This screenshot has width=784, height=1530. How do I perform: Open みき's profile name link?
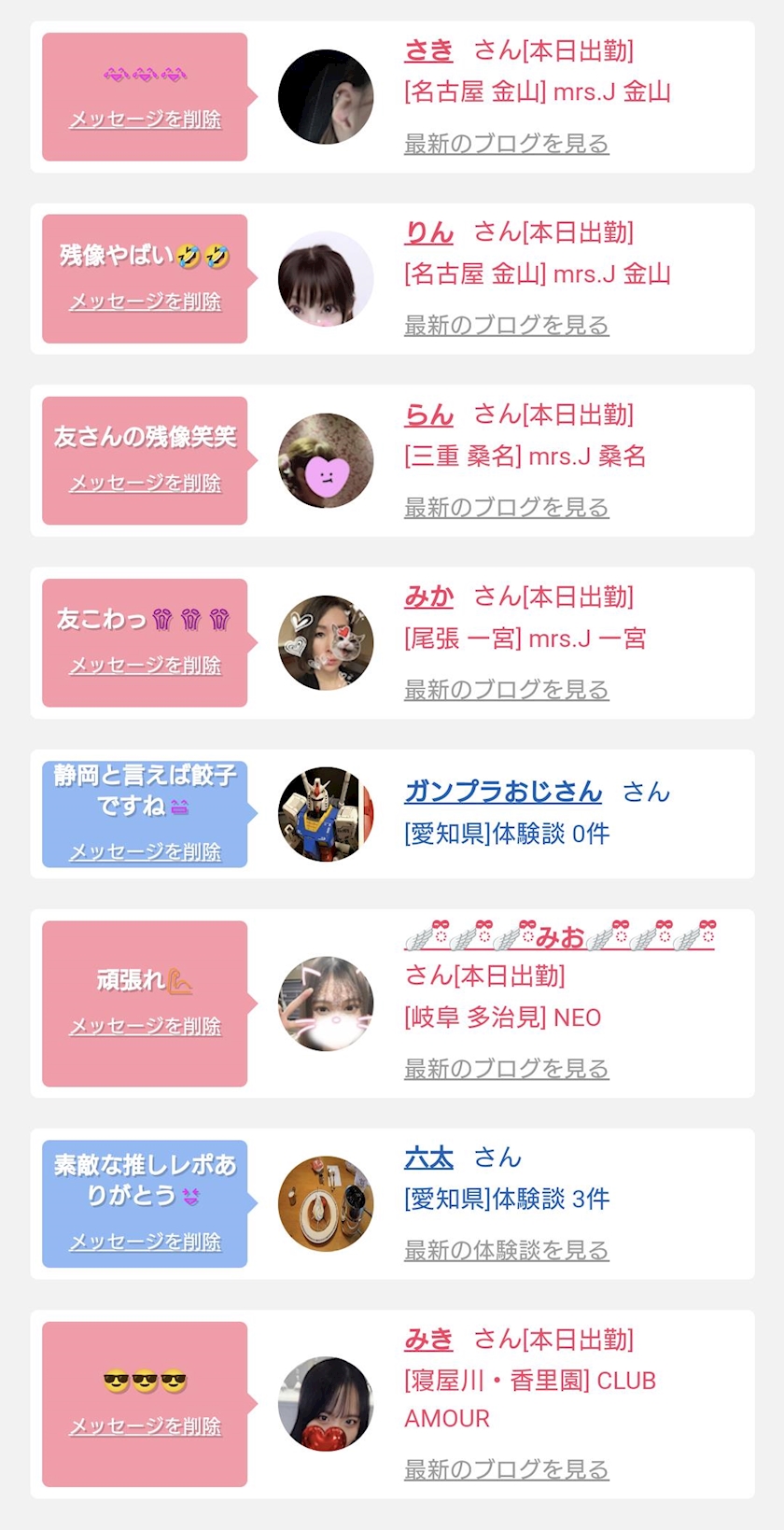[x=428, y=1341]
